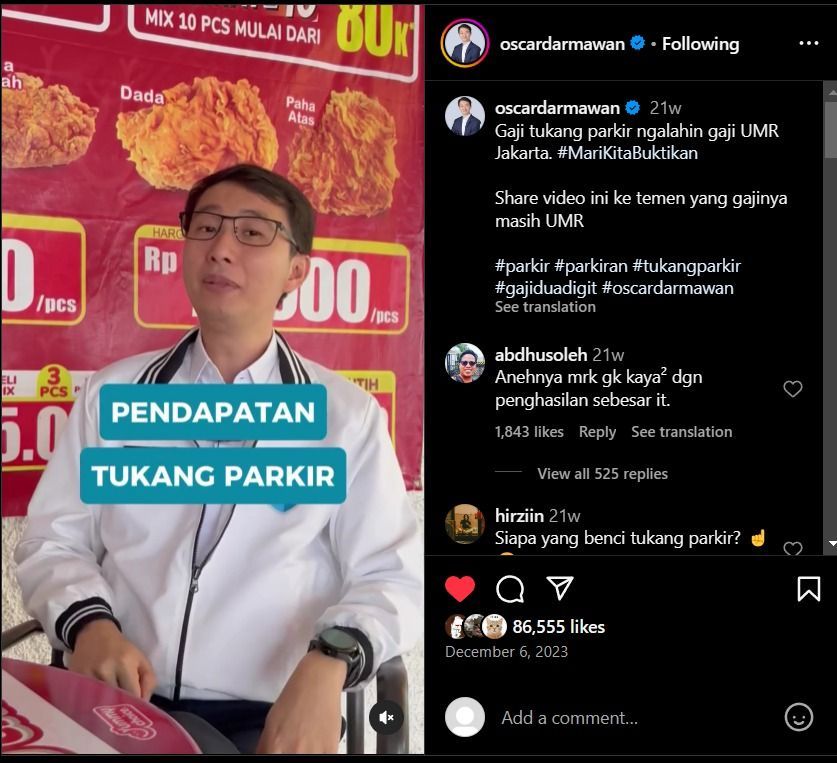The height and width of the screenshot is (763, 837).
Task: Unmute the video sound
Action: click(387, 717)
